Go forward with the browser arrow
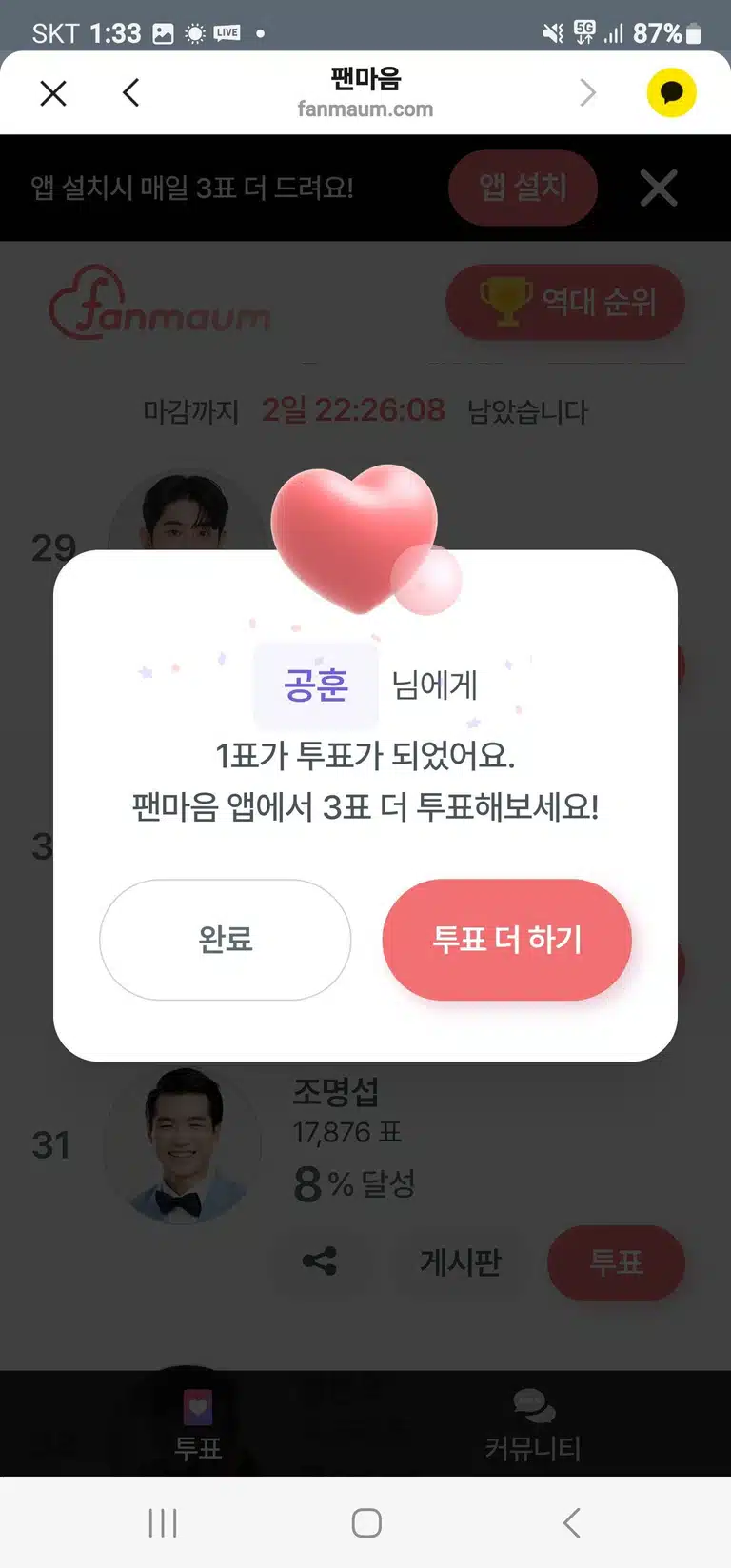Screen dimensions: 731x1568 pyautogui.click(x=587, y=93)
